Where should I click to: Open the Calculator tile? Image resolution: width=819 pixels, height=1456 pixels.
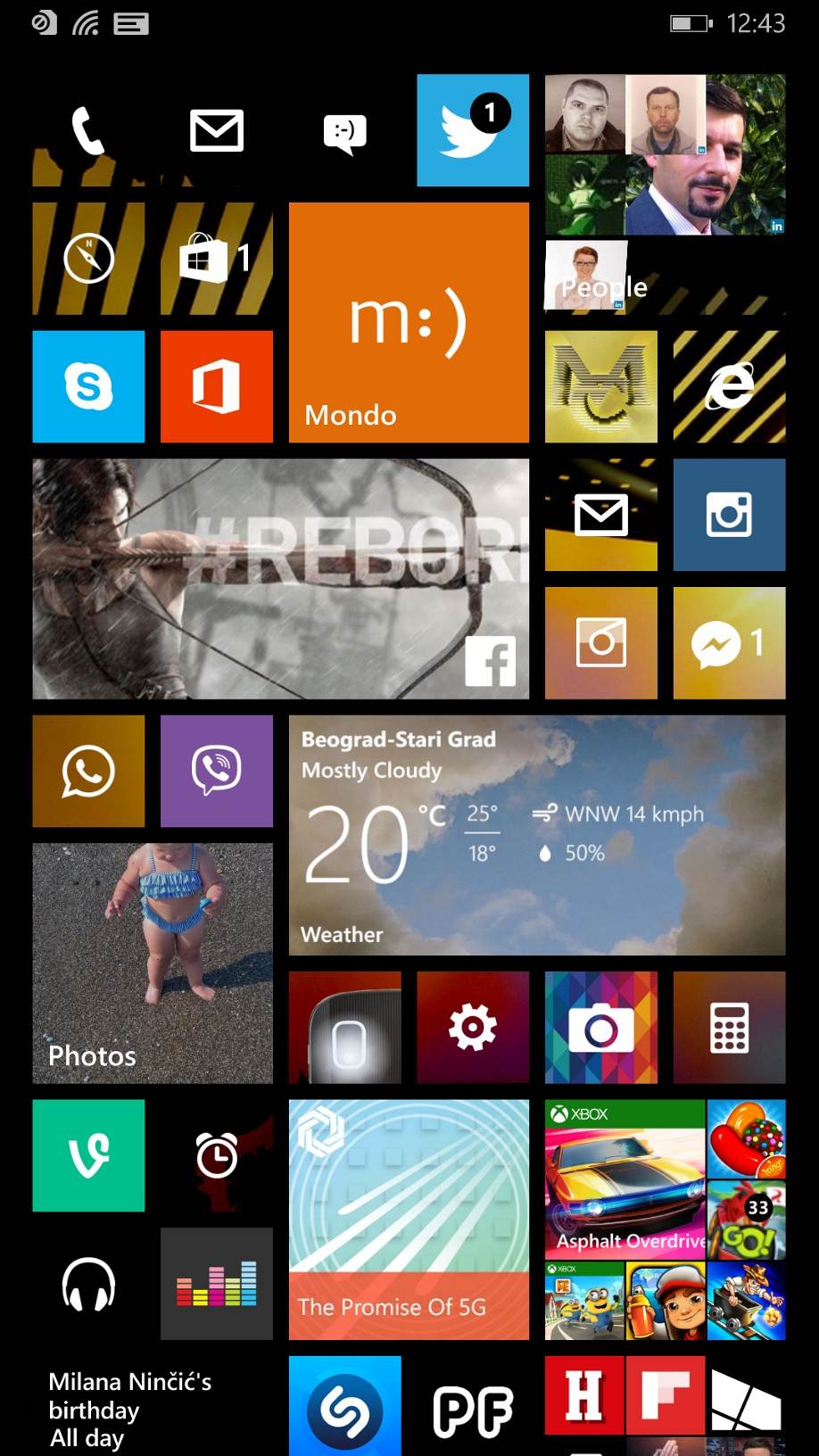(729, 1027)
